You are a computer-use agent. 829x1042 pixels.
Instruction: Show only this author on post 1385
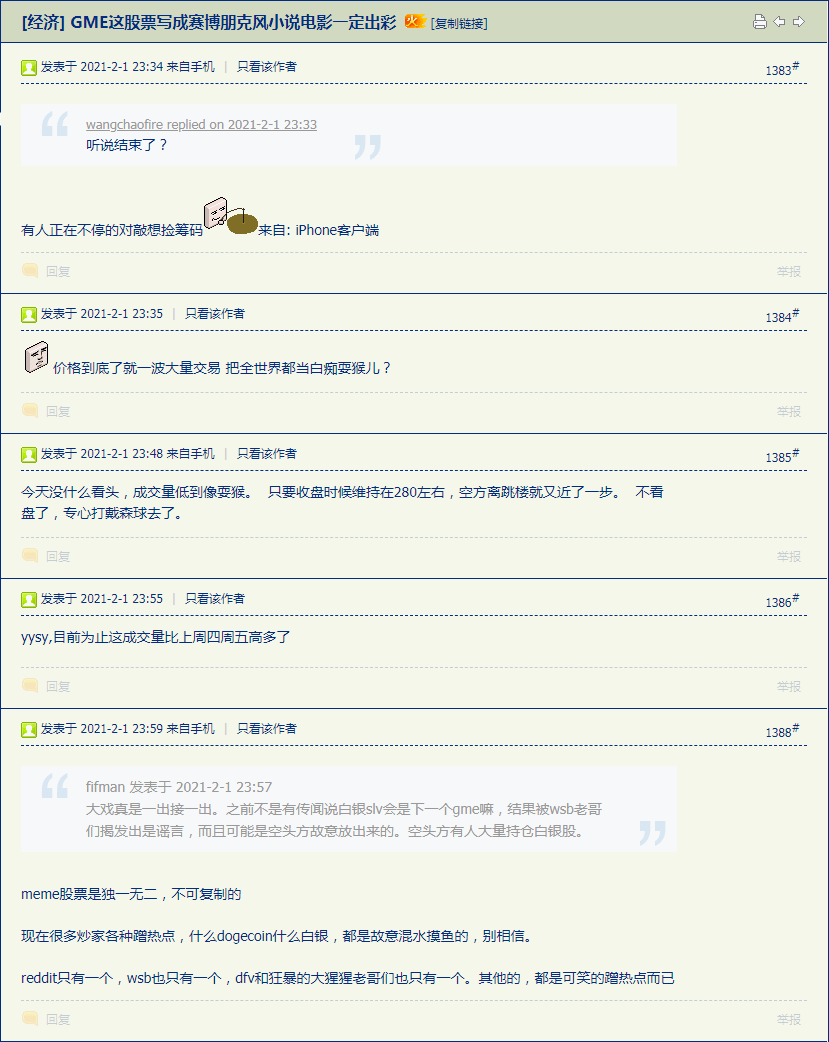pyautogui.click(x=266, y=454)
